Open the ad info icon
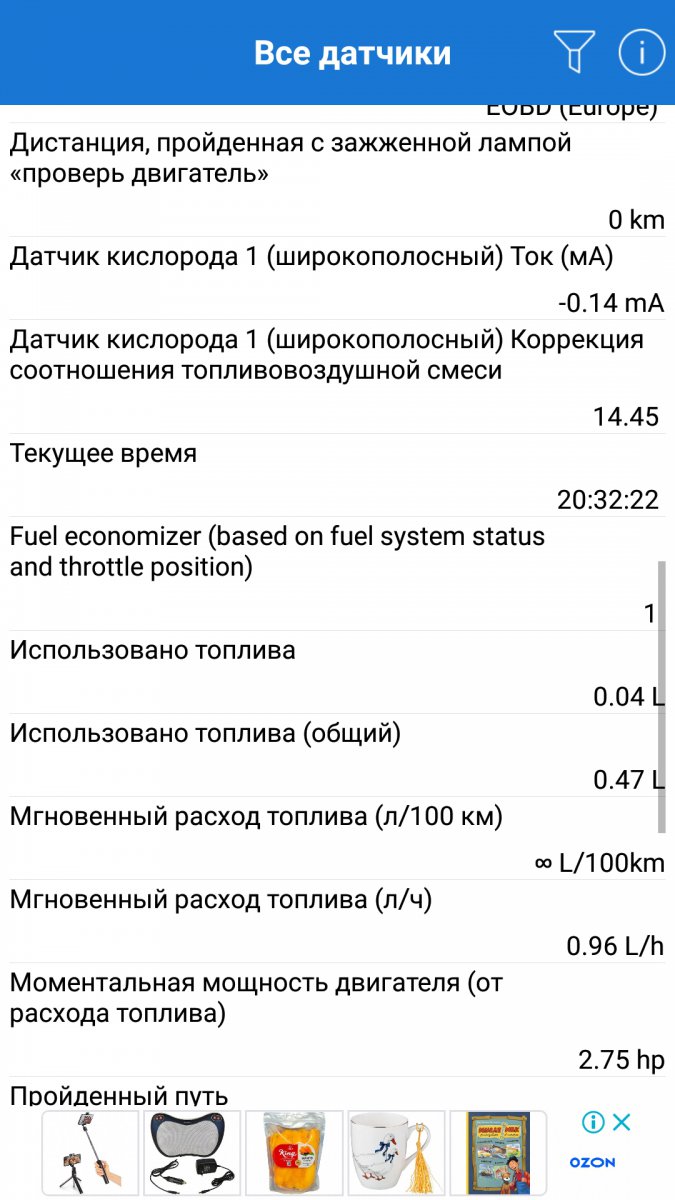The image size is (675, 1200). tap(594, 1122)
